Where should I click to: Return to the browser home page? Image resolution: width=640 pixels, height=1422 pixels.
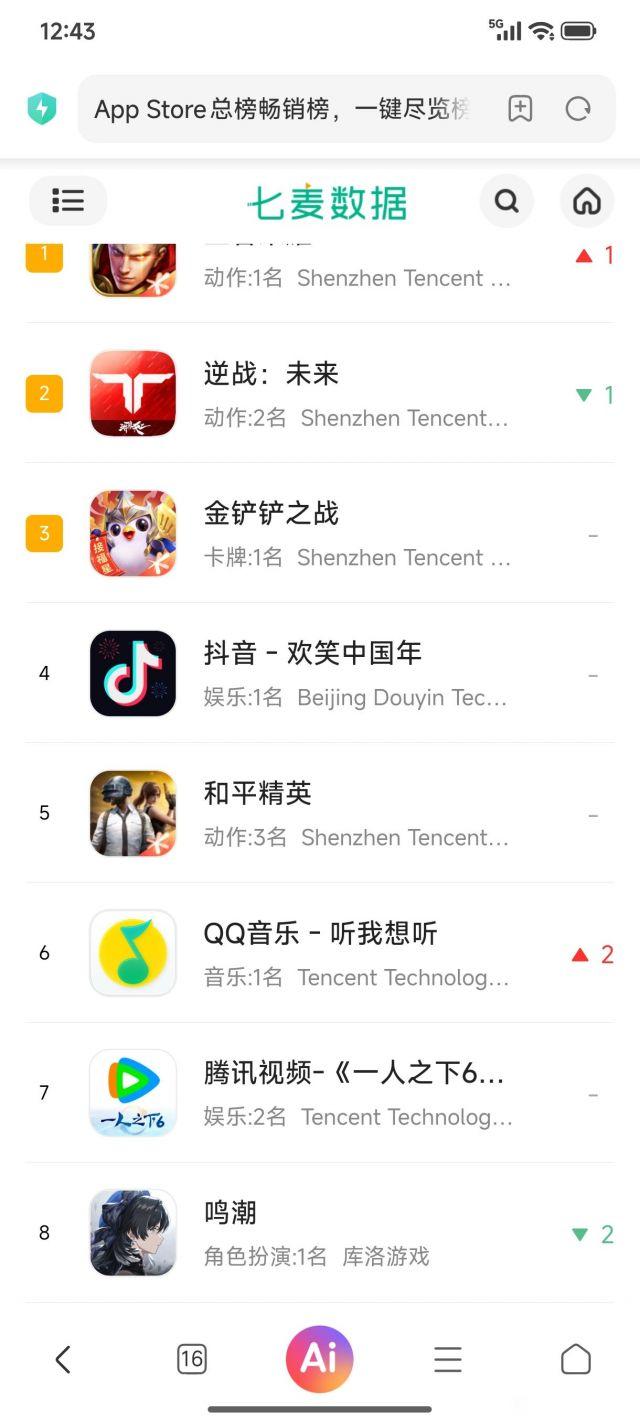[576, 1359]
